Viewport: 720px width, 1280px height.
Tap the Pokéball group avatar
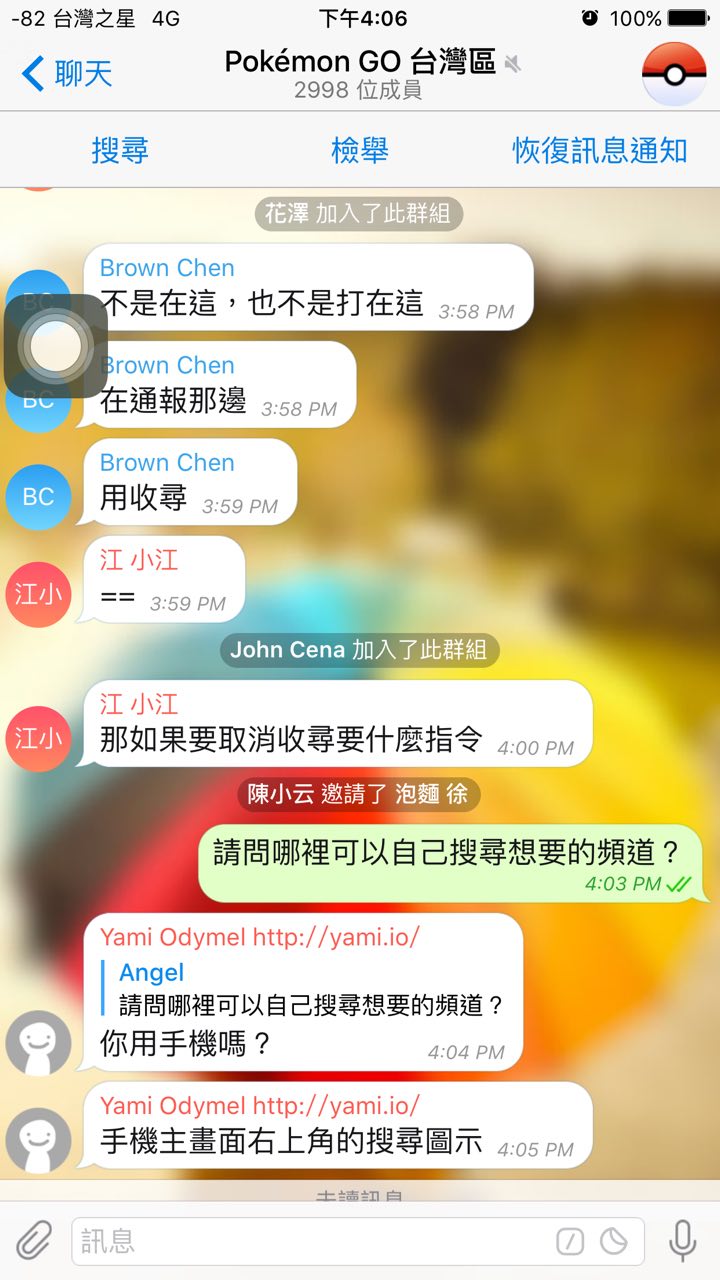[673, 74]
